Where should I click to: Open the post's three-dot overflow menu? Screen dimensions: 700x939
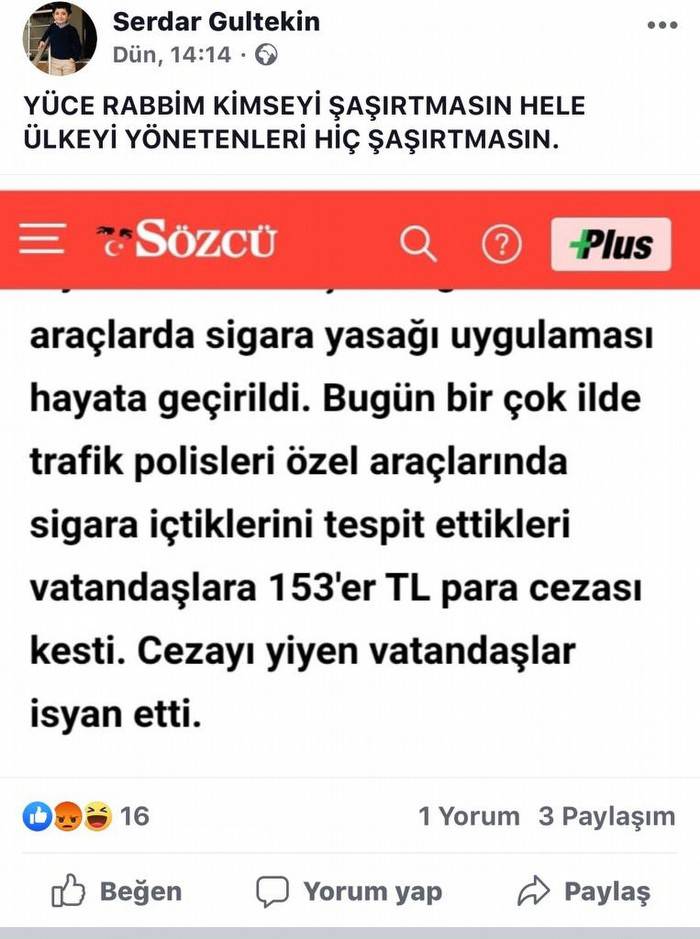click(661, 25)
